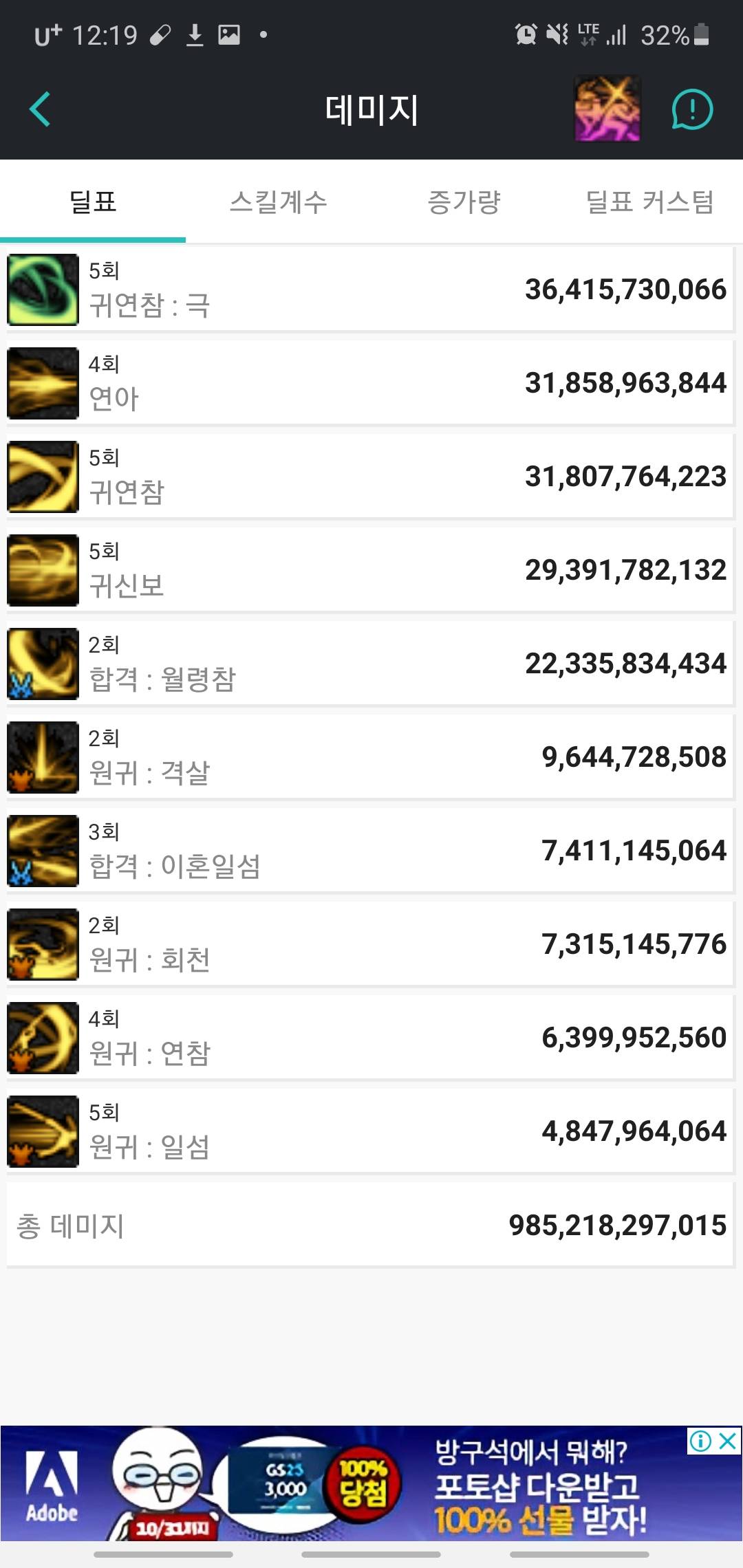Open the 딜표 커스텀 tab
Image resolution: width=743 pixels, height=1568 pixels.
coord(649,202)
